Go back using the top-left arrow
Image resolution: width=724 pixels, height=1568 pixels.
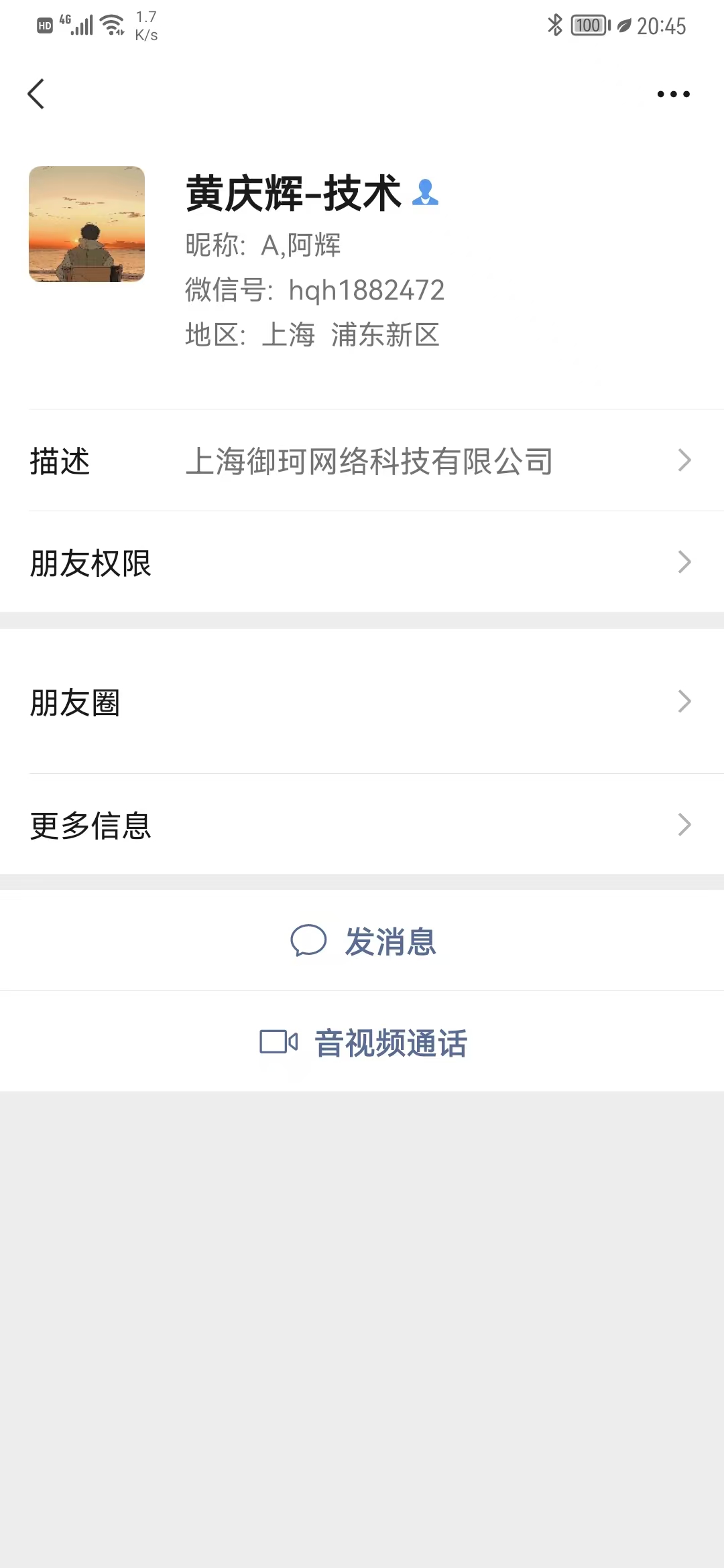point(36,94)
